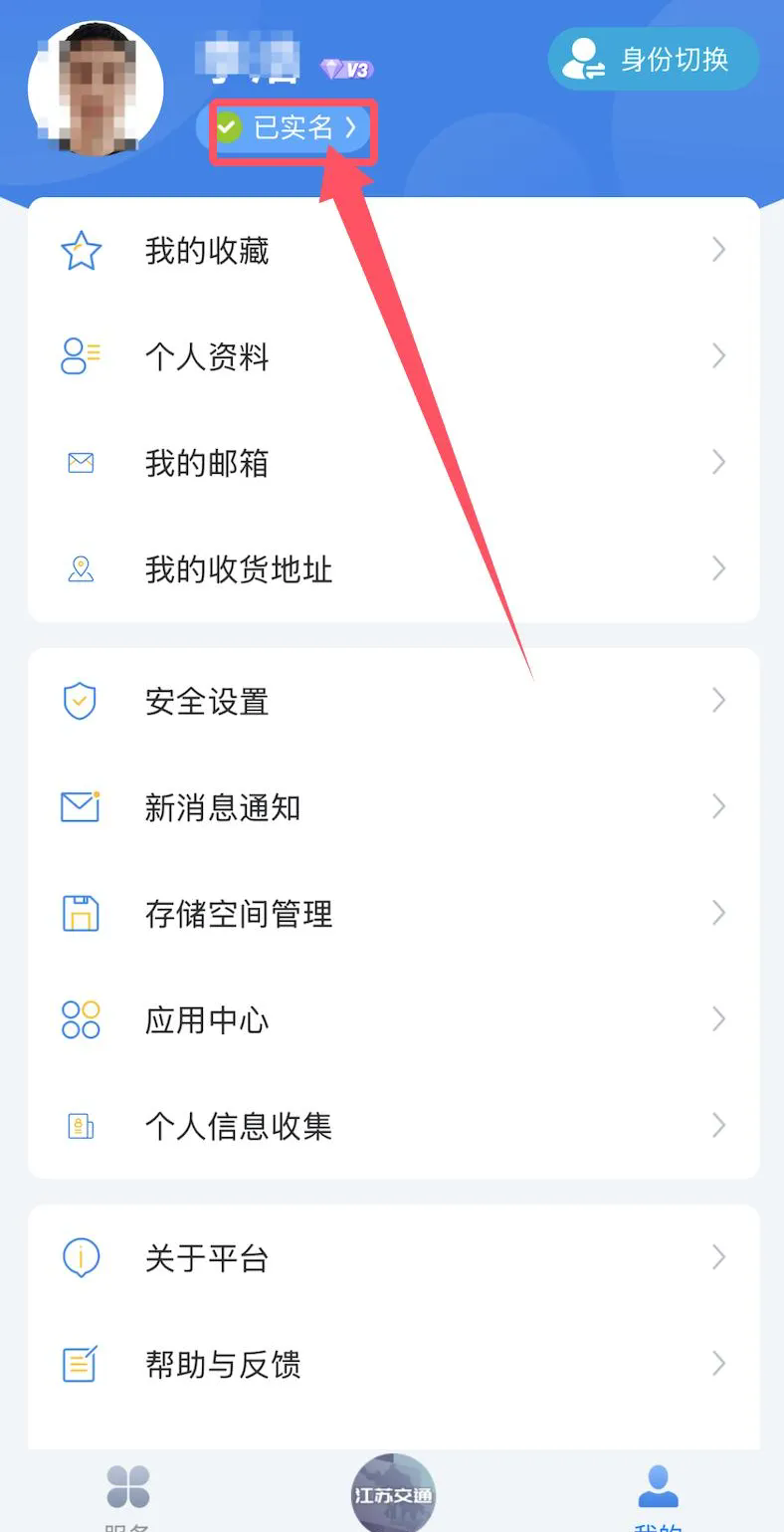Tap the profile avatar photo
The image size is (784, 1532).
pyautogui.click(x=95, y=89)
